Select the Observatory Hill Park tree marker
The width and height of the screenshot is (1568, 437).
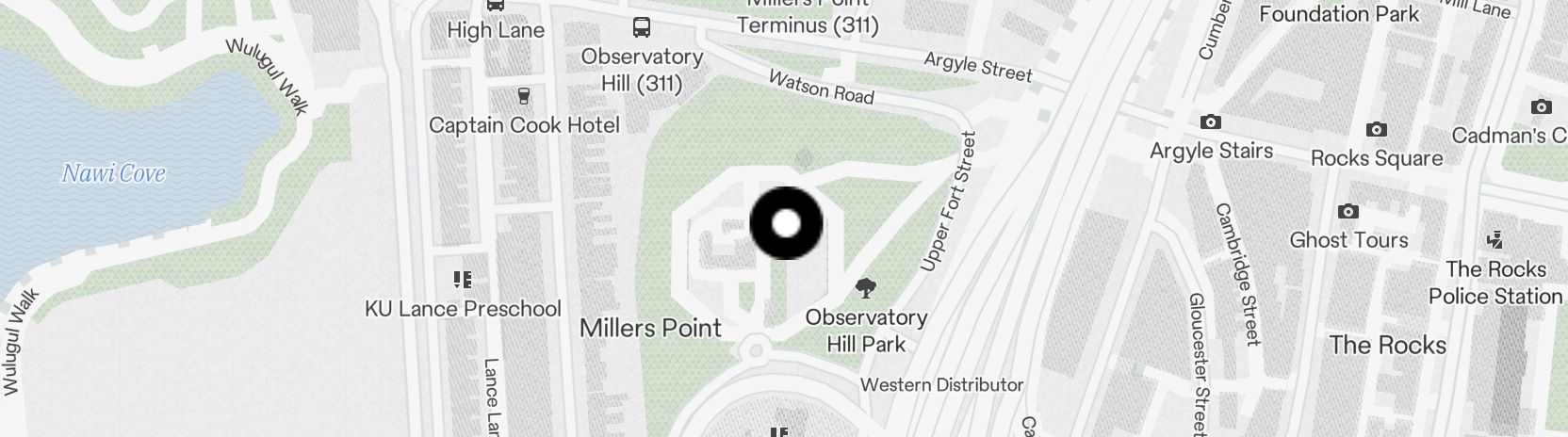coord(864,287)
